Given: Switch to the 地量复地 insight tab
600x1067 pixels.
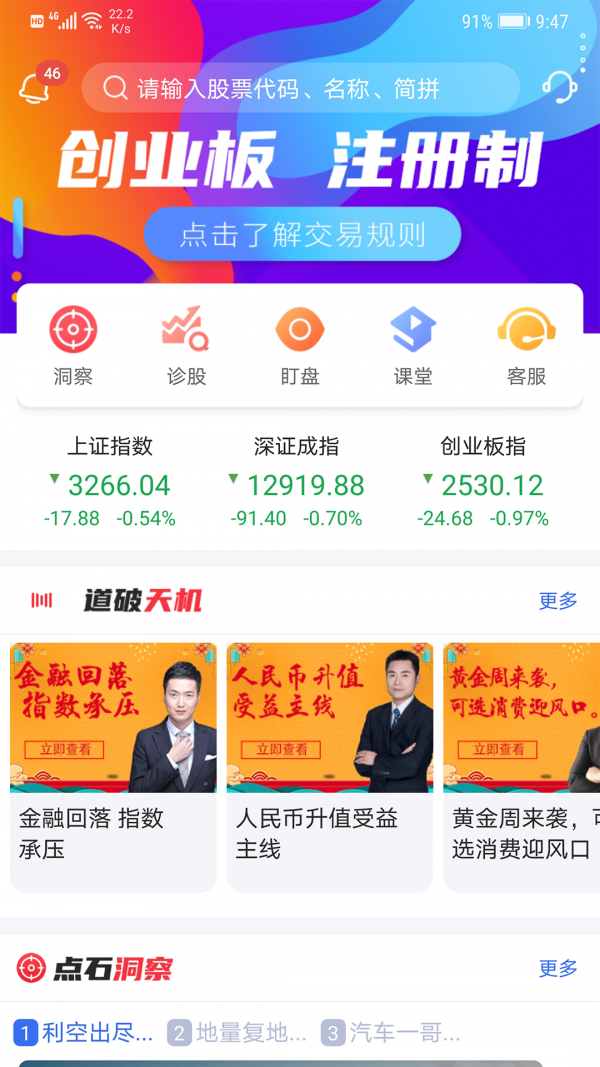Looking at the screenshot, I should point(237,1032).
